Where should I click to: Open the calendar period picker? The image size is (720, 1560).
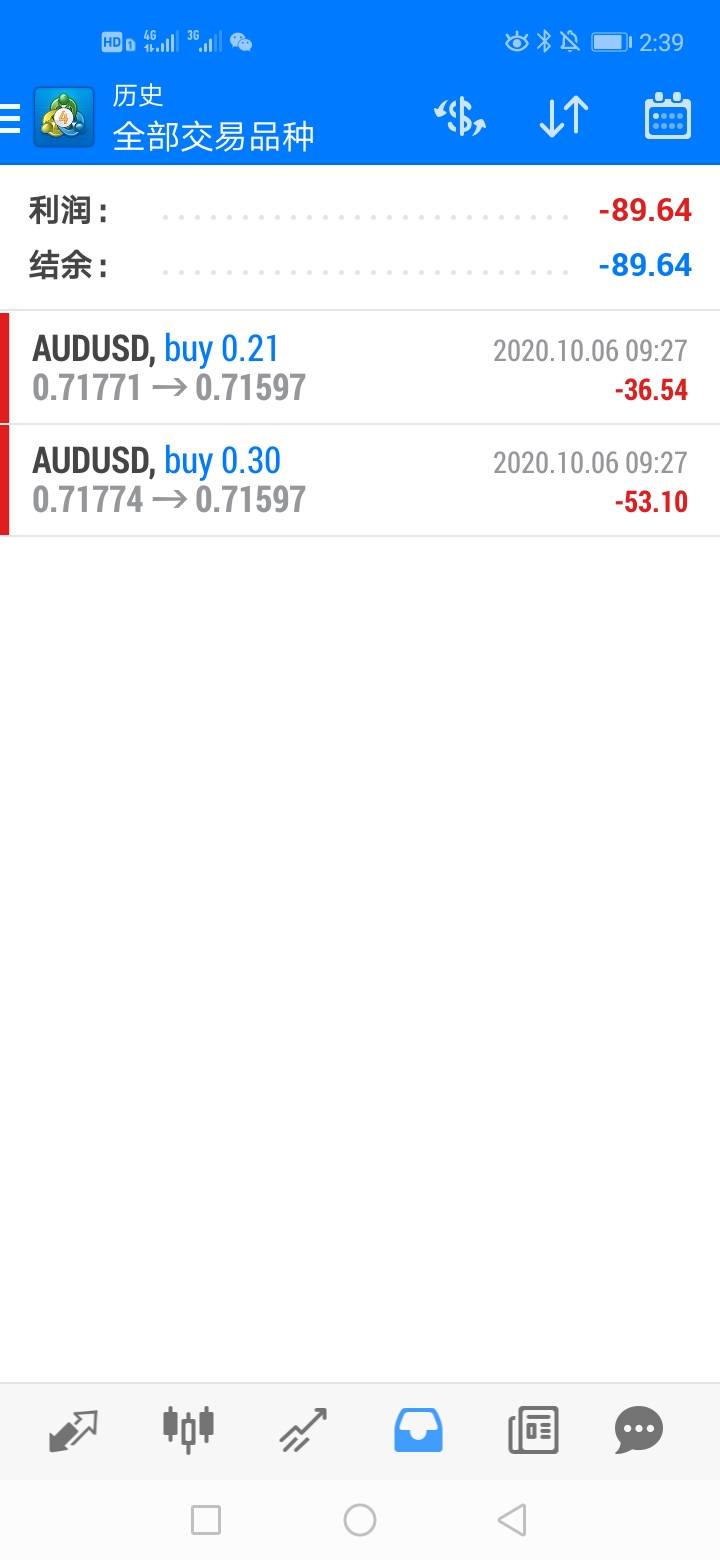668,117
